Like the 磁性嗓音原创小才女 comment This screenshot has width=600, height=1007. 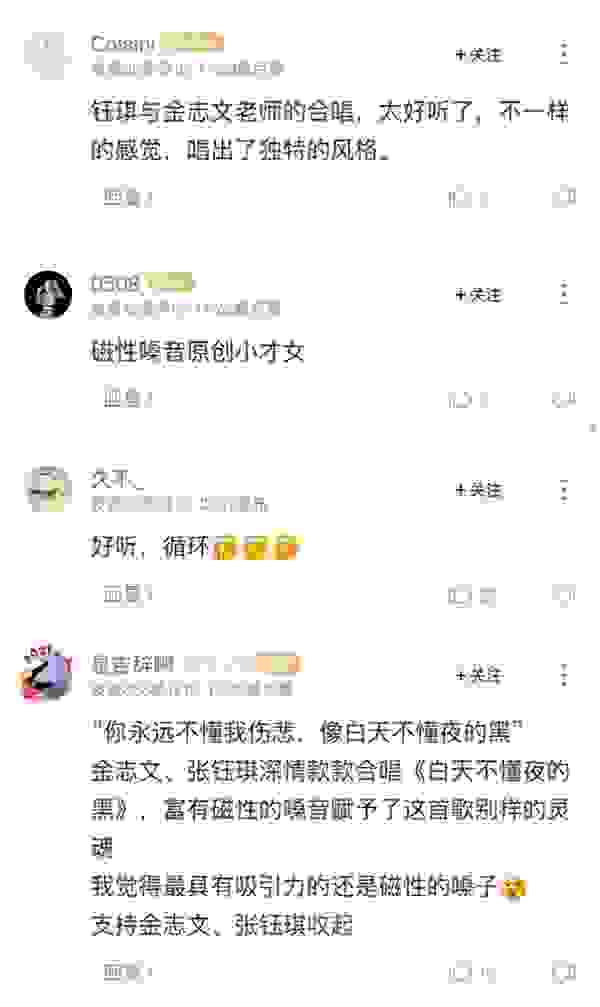click(x=461, y=399)
